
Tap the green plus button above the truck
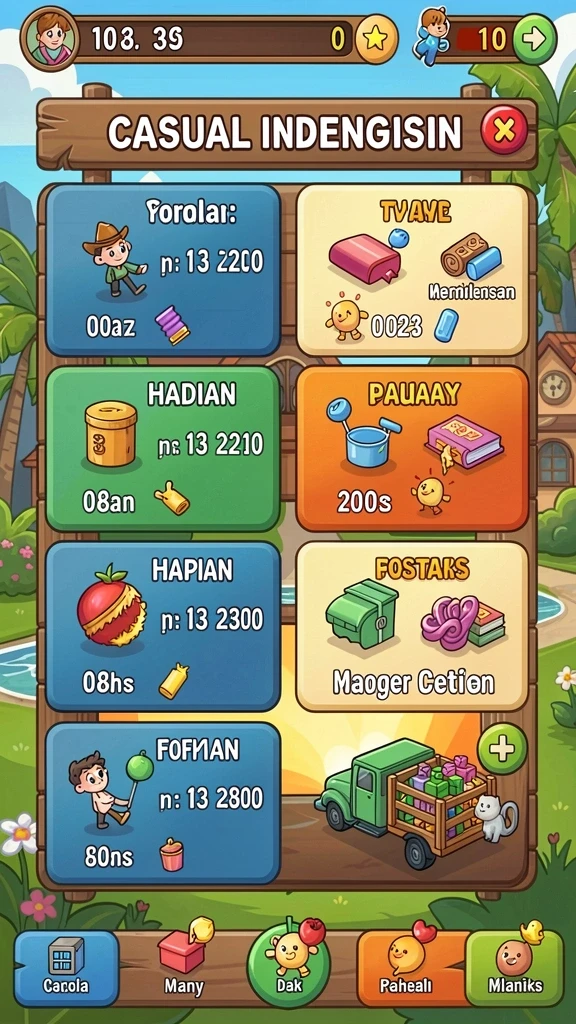pos(502,749)
